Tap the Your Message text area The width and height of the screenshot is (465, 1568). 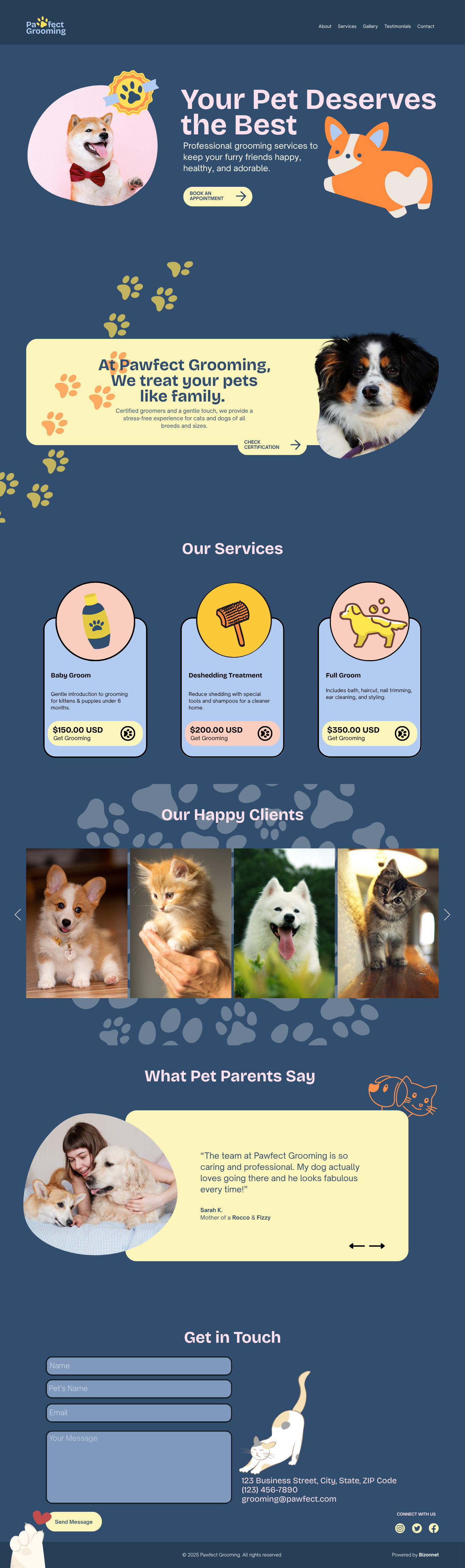139,1466
